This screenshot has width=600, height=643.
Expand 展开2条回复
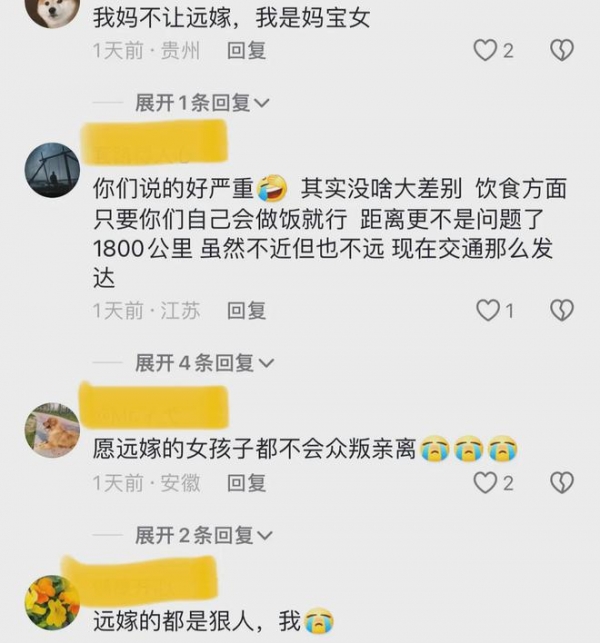point(202,535)
